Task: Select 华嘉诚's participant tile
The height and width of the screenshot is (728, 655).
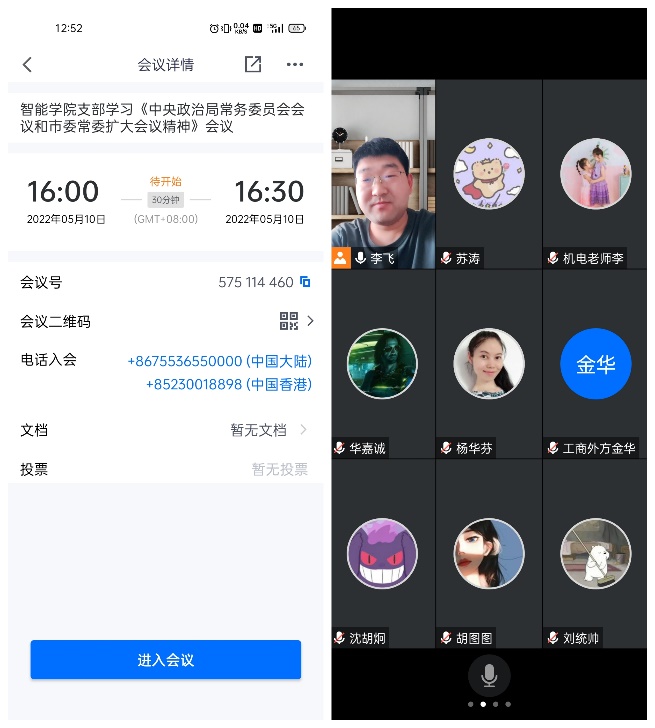Action: (x=383, y=364)
